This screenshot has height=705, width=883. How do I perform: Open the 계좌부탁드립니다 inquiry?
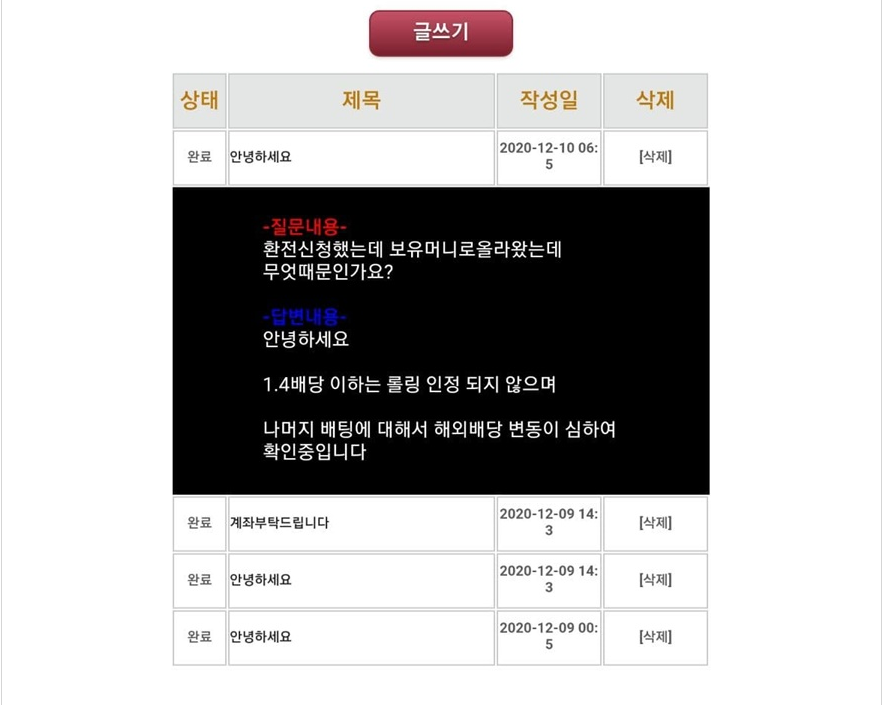[x=279, y=523]
